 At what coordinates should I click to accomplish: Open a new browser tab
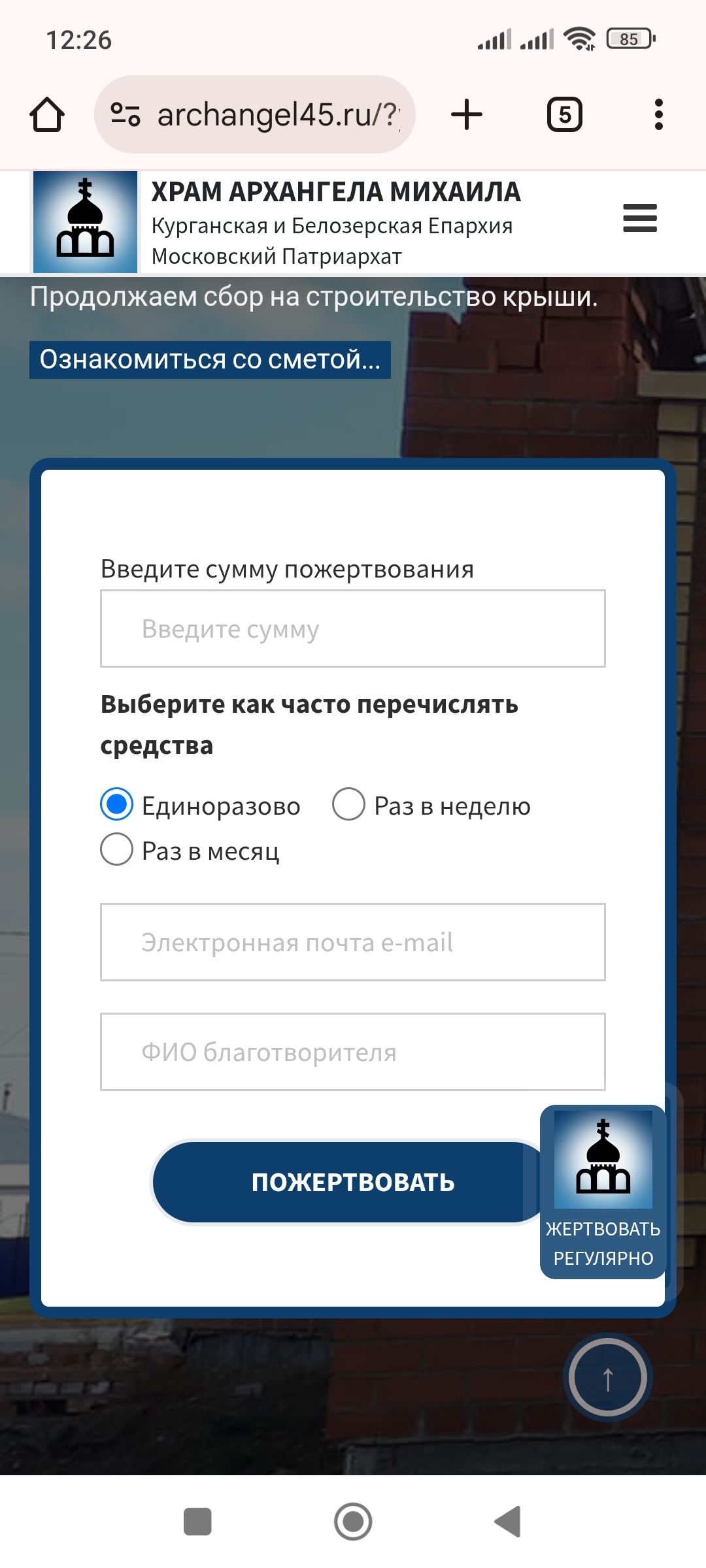(x=467, y=115)
